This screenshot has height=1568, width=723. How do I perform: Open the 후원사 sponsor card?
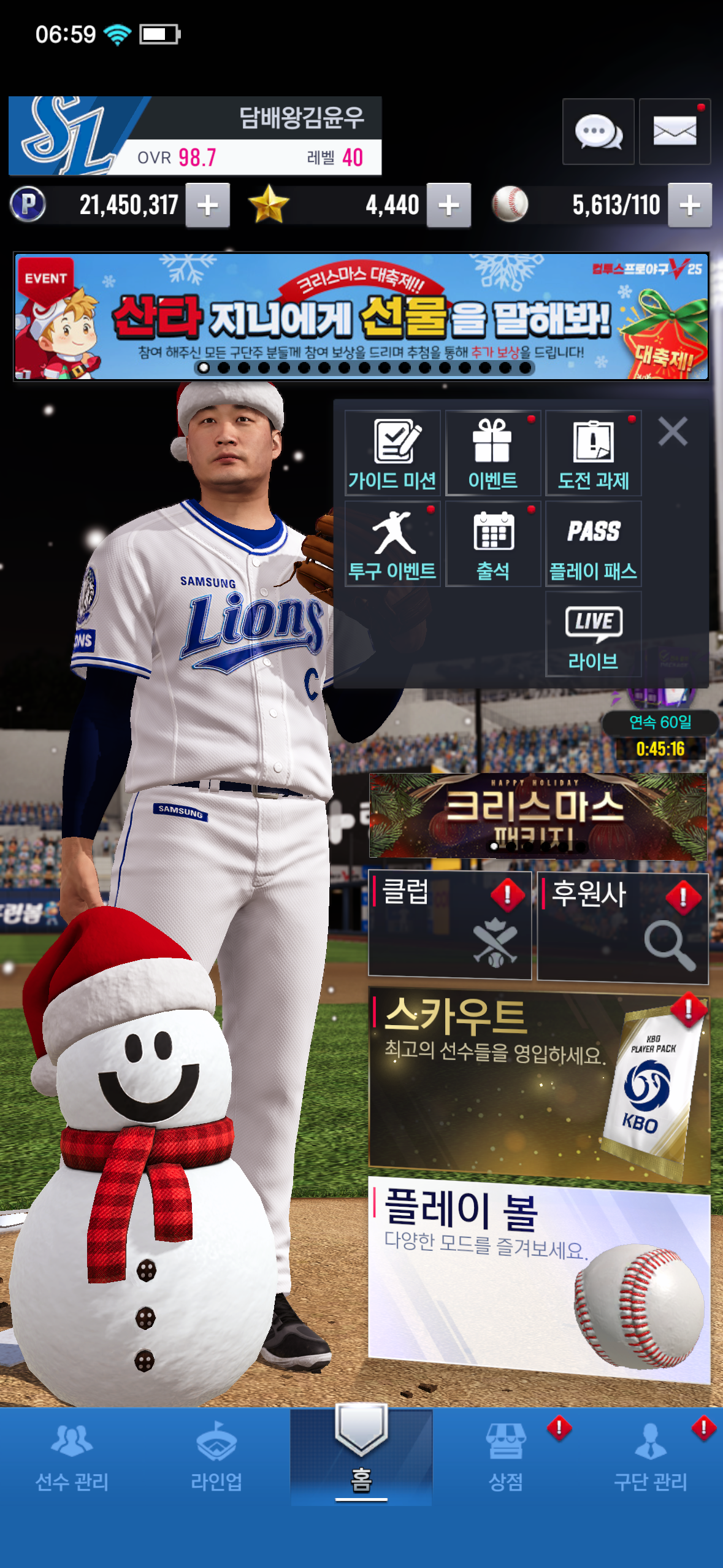[x=622, y=926]
